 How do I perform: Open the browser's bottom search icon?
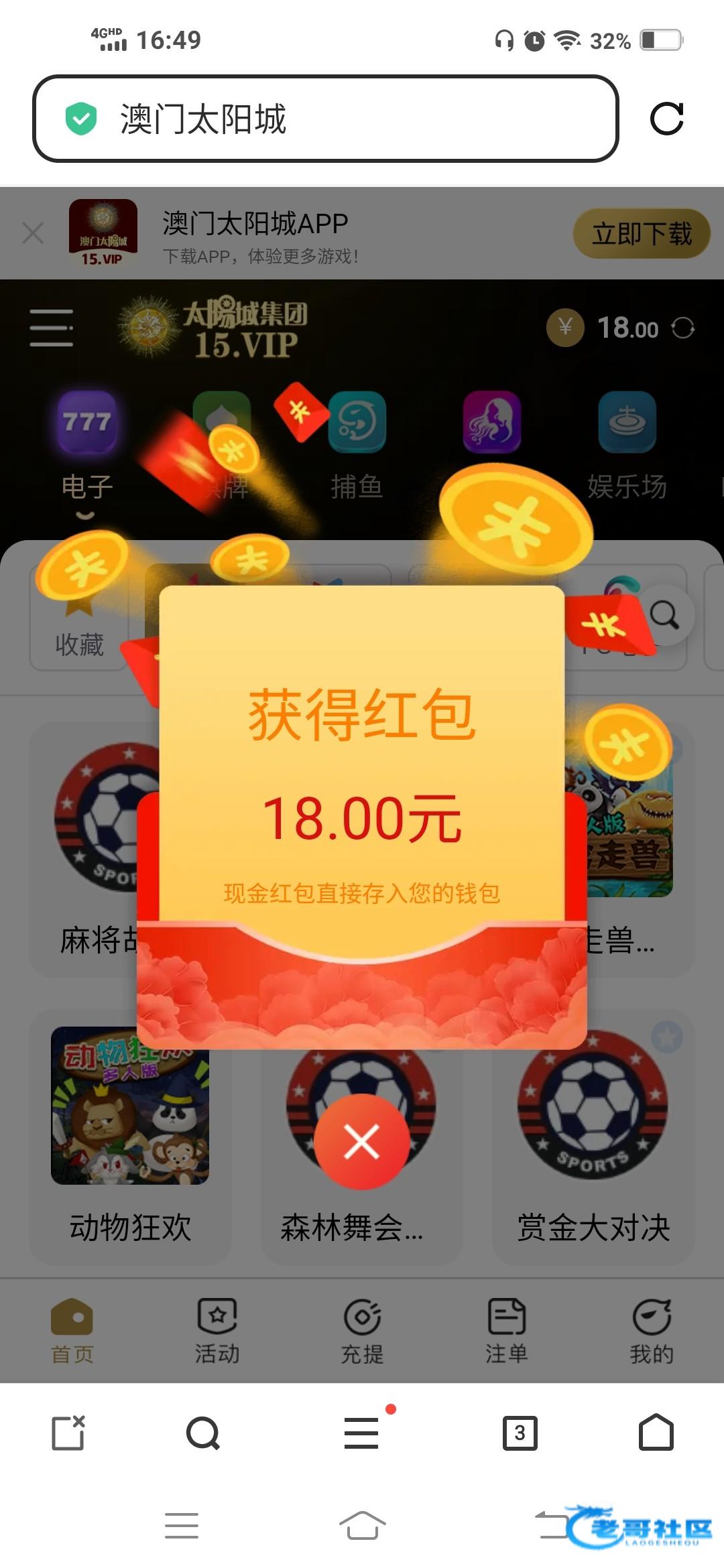coord(203,1433)
